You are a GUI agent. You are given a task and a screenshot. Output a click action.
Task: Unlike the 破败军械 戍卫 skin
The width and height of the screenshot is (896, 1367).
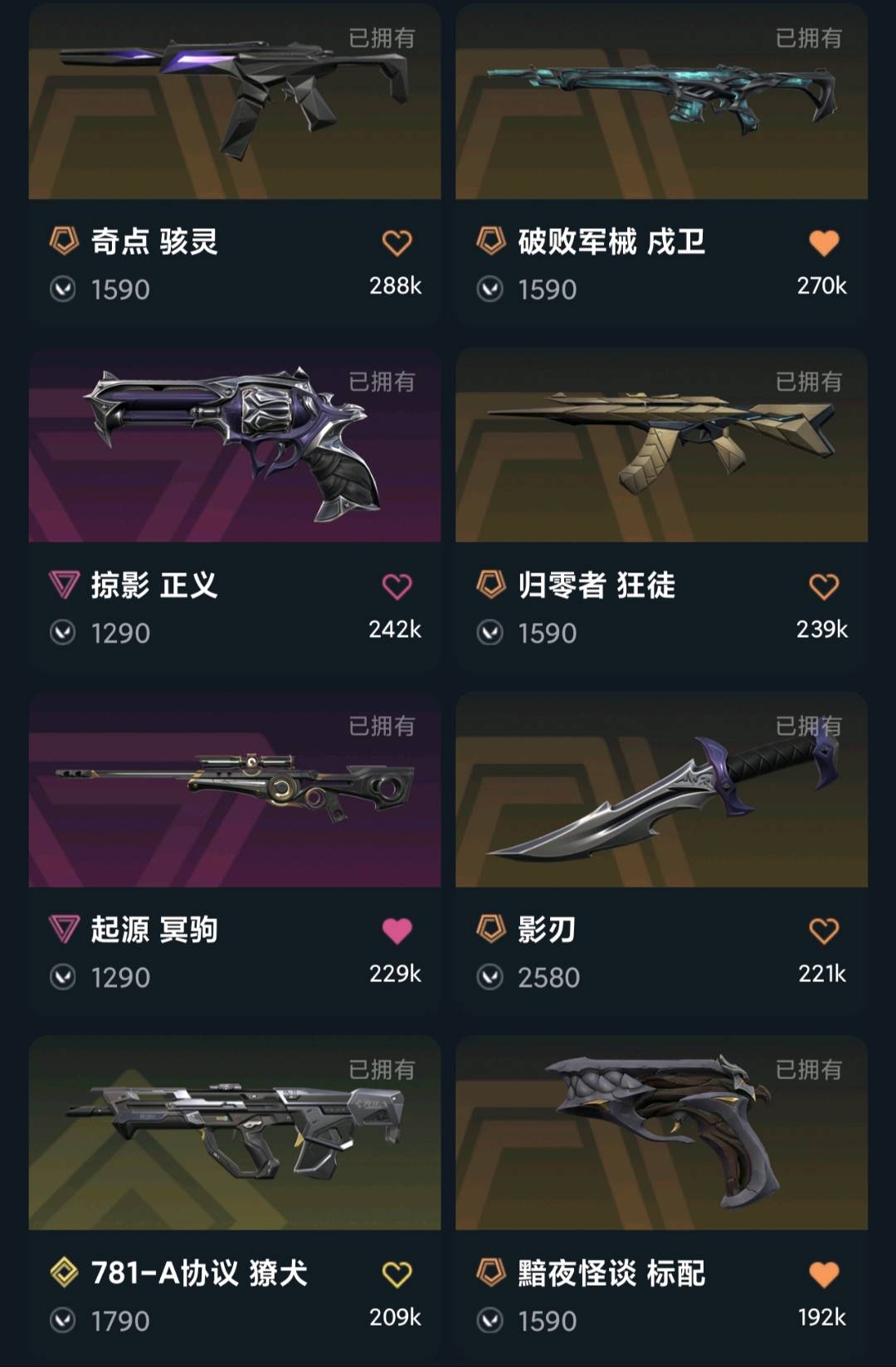824,243
